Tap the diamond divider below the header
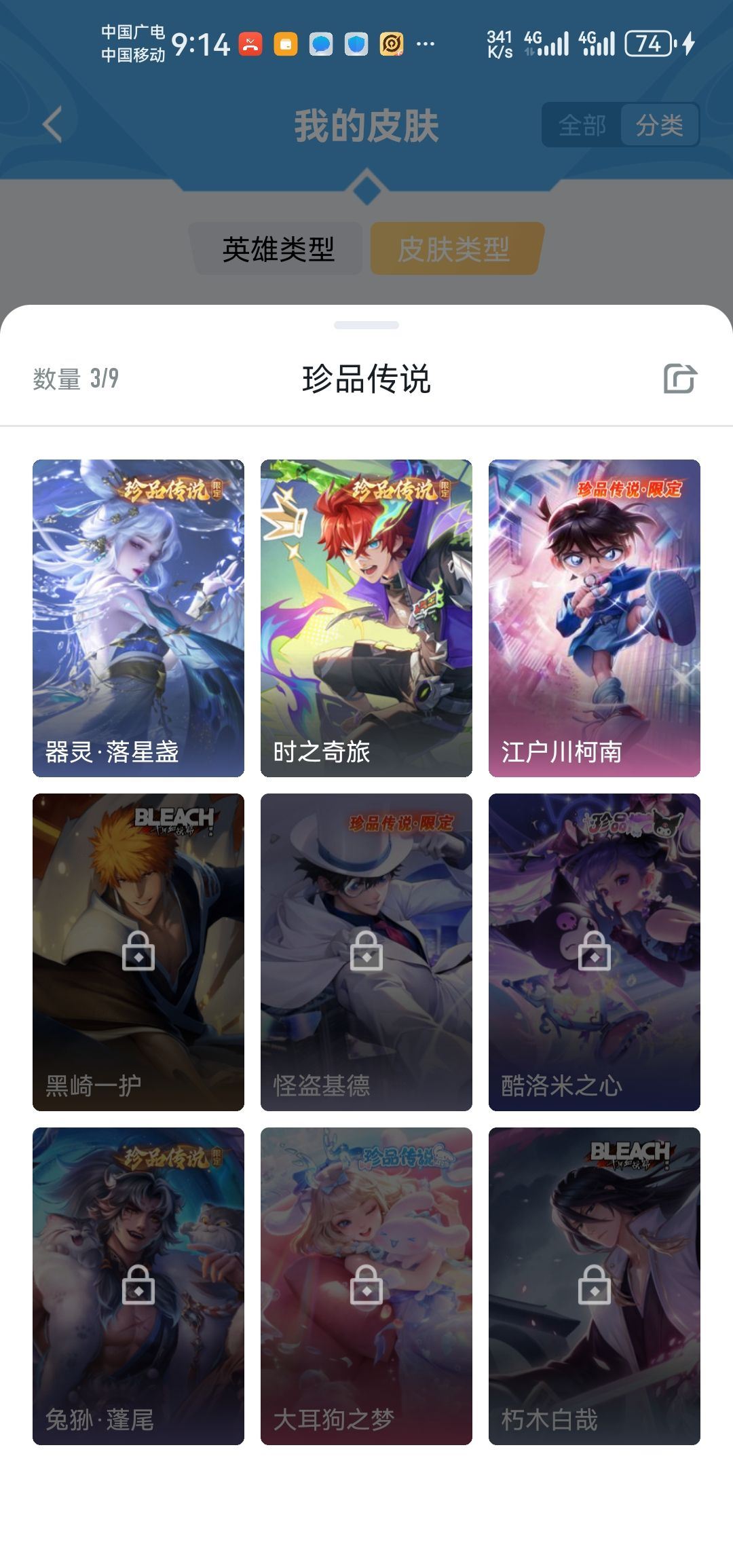Screen dimensions: 733x1568 [x=366, y=189]
